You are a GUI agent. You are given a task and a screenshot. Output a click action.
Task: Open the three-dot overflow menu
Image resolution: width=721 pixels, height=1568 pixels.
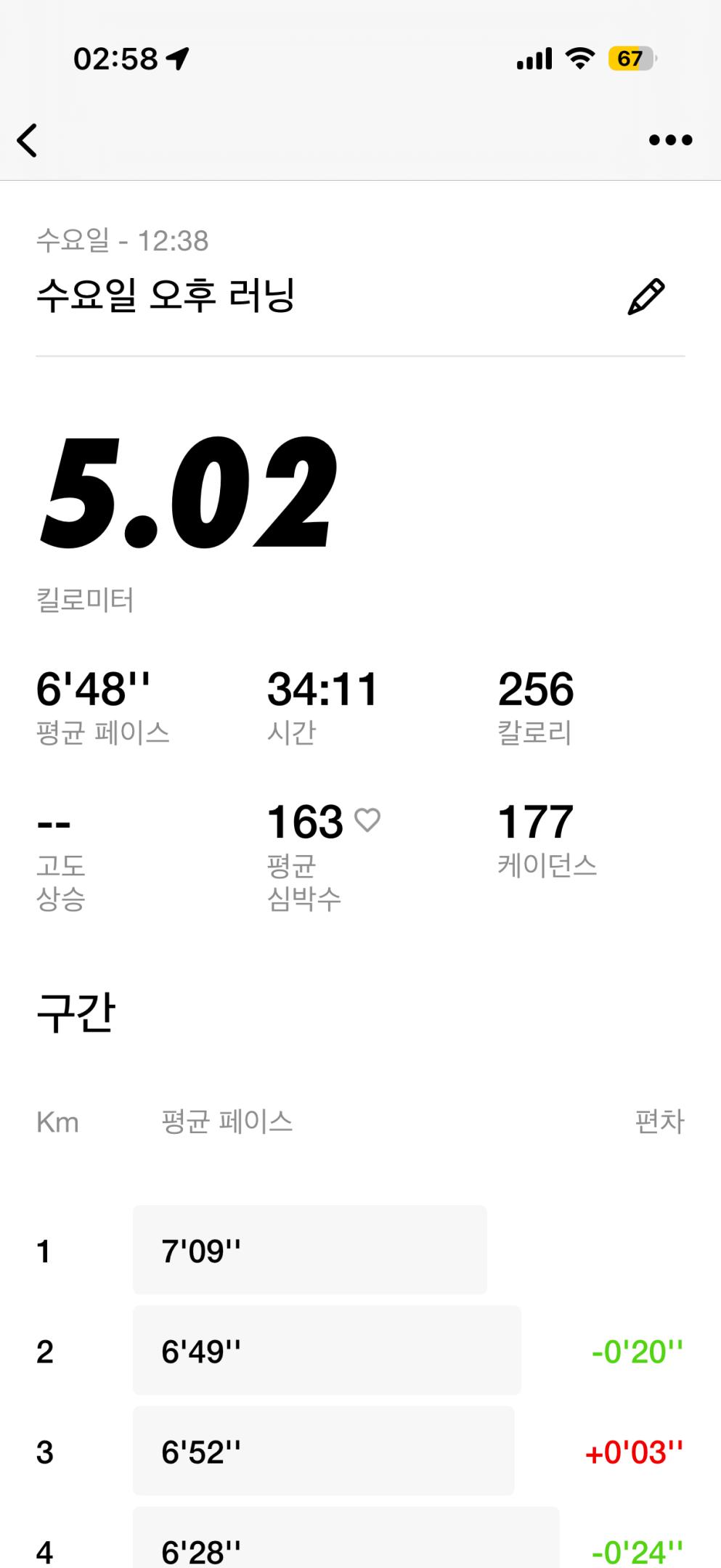[x=670, y=140]
